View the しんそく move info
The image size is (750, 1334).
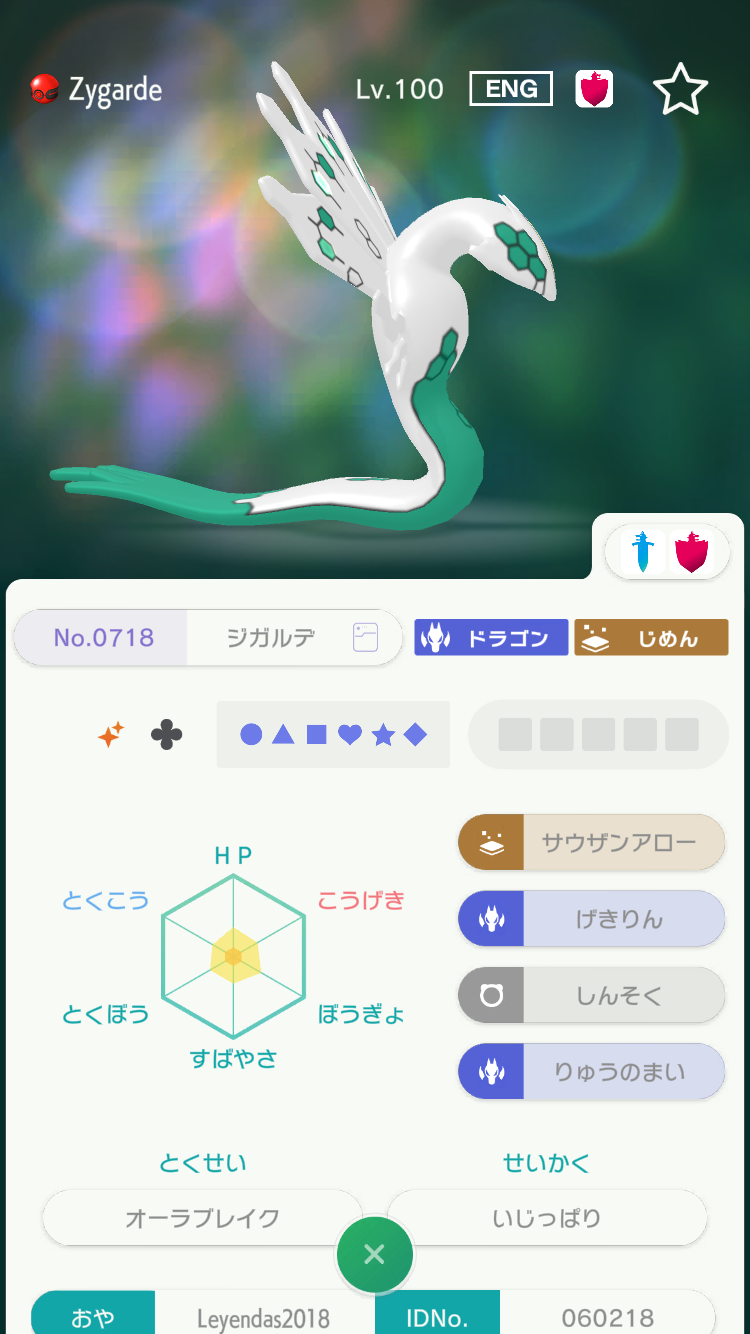591,995
